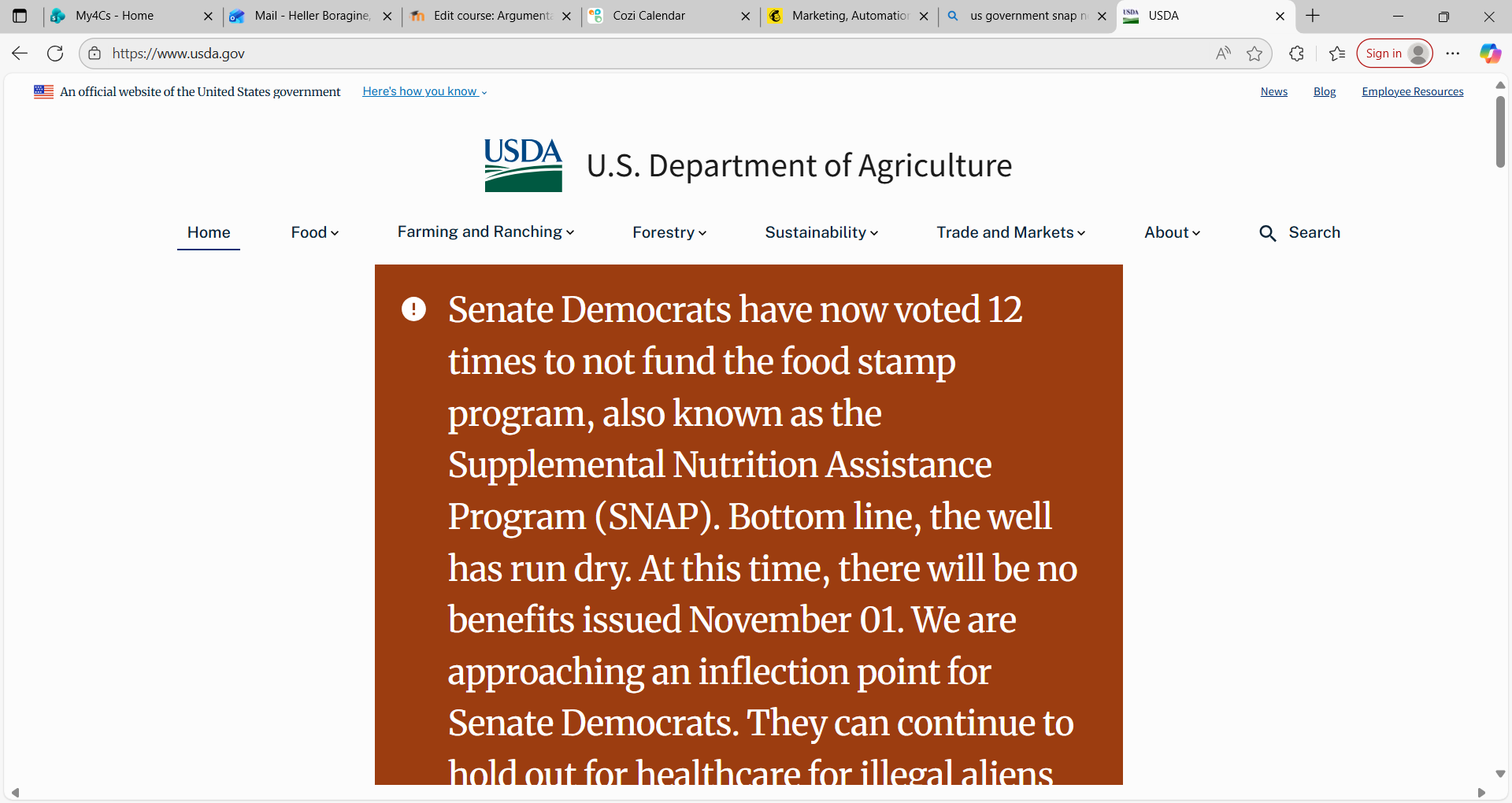Screen dimensions: 1512x803
Task: Expand the Food menu
Action: (x=314, y=232)
